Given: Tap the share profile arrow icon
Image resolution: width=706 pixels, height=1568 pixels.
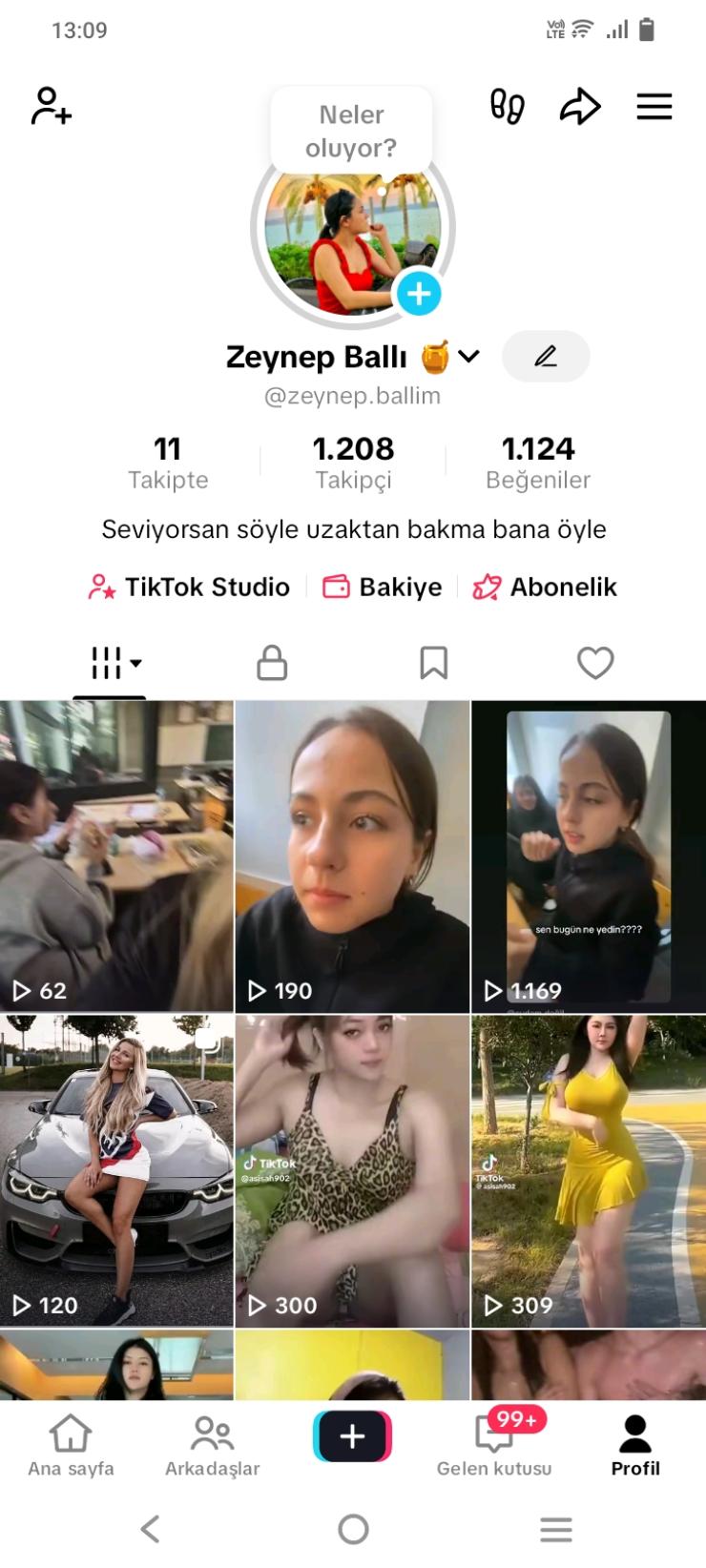Looking at the screenshot, I should tap(580, 107).
